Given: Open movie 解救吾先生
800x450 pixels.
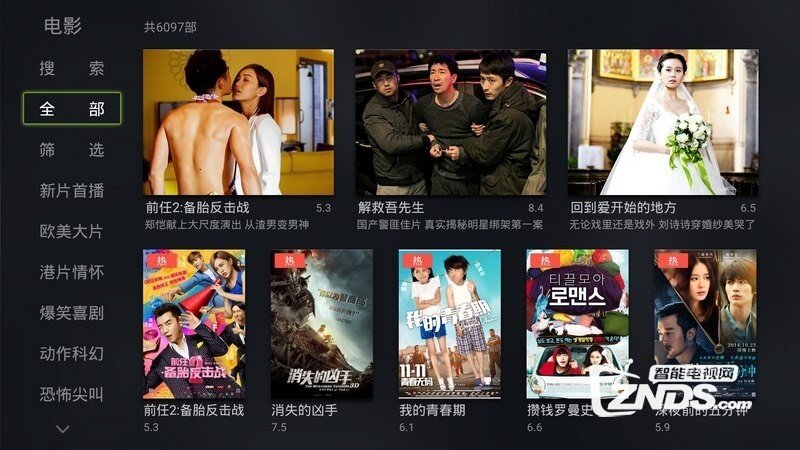Looking at the screenshot, I should click(x=450, y=122).
